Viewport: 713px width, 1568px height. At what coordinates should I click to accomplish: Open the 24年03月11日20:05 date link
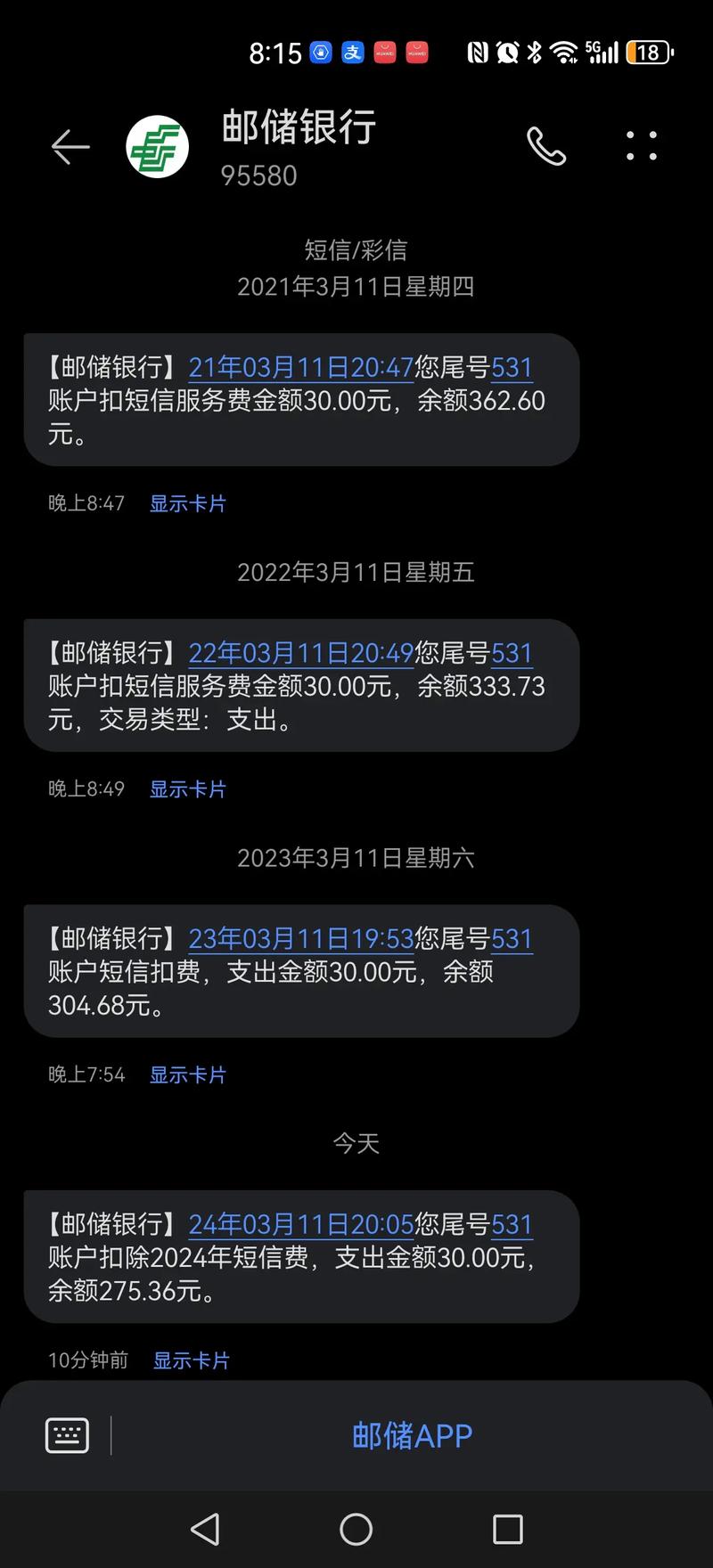coord(300,1224)
